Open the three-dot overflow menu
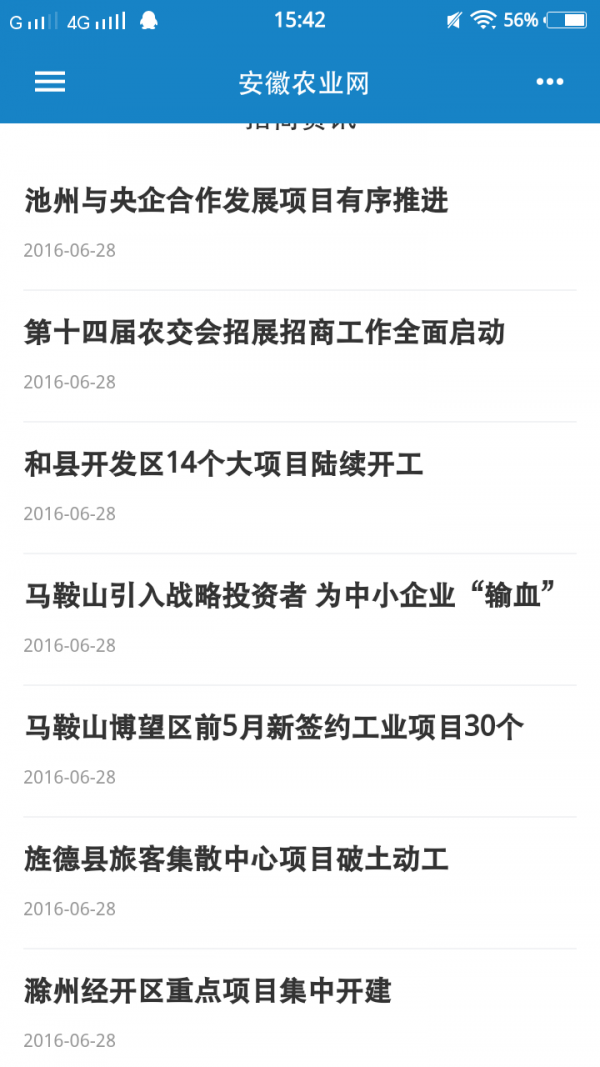The image size is (600, 1067). click(549, 82)
